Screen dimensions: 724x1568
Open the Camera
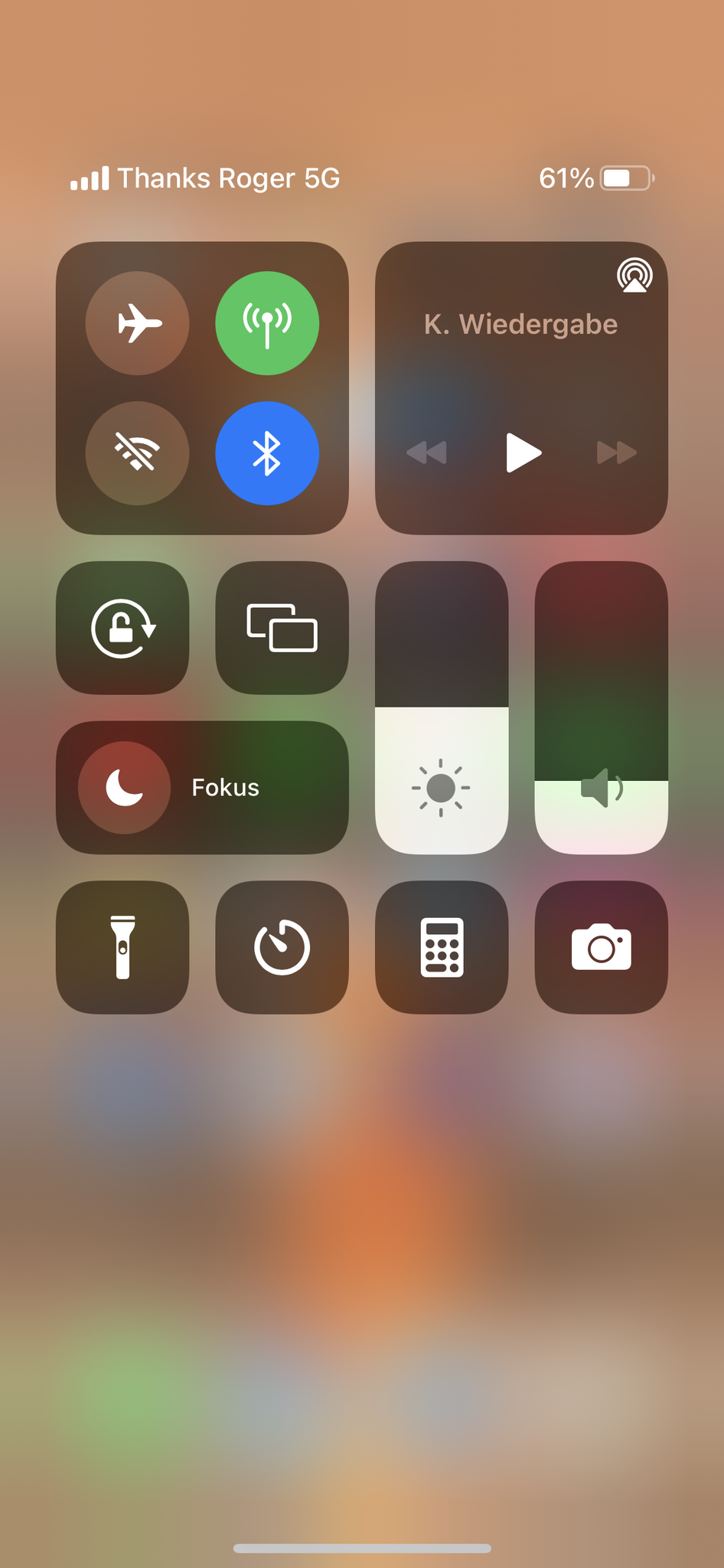(x=601, y=947)
